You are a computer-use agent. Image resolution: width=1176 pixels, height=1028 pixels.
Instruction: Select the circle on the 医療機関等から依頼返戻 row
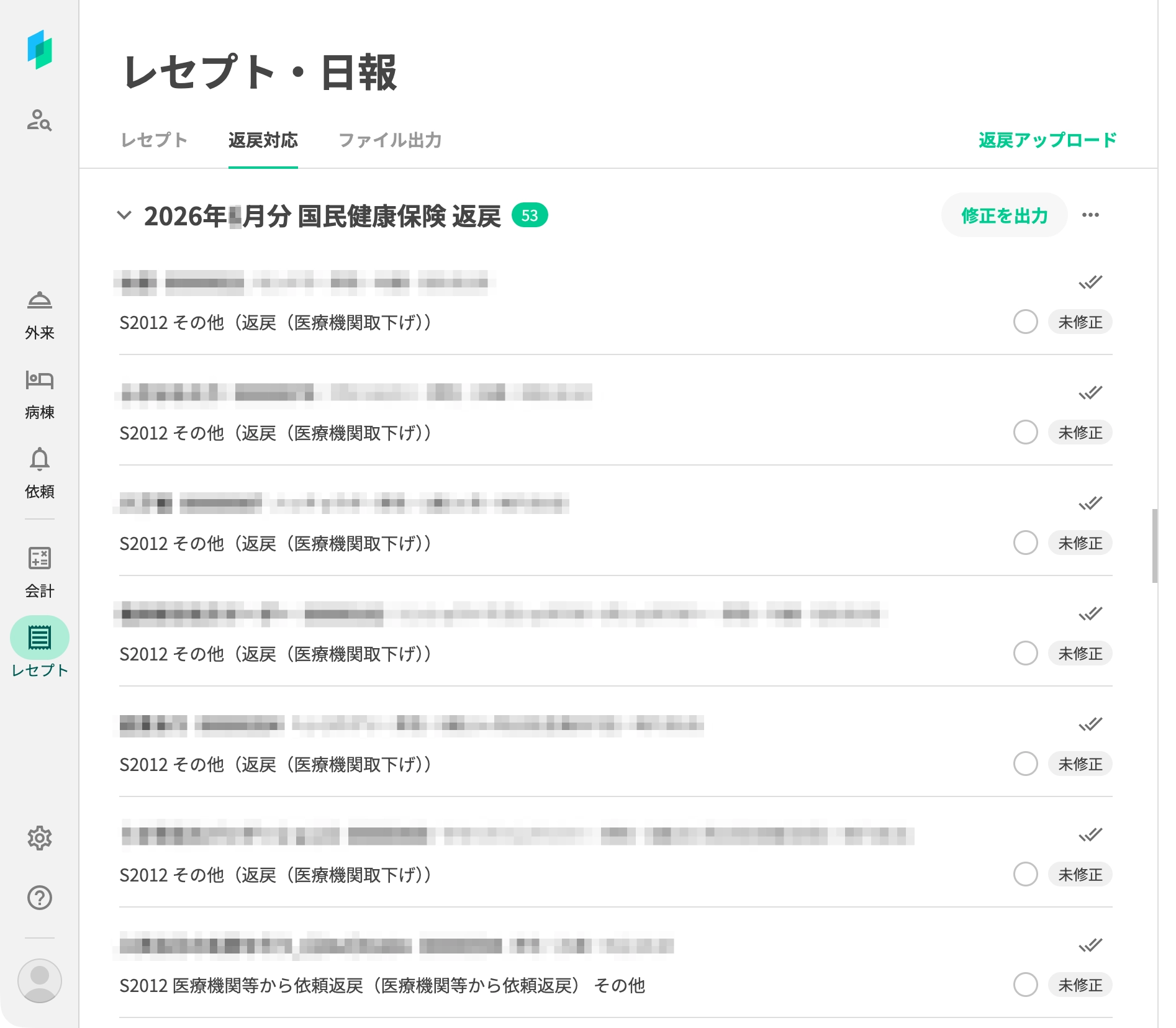(x=1025, y=985)
